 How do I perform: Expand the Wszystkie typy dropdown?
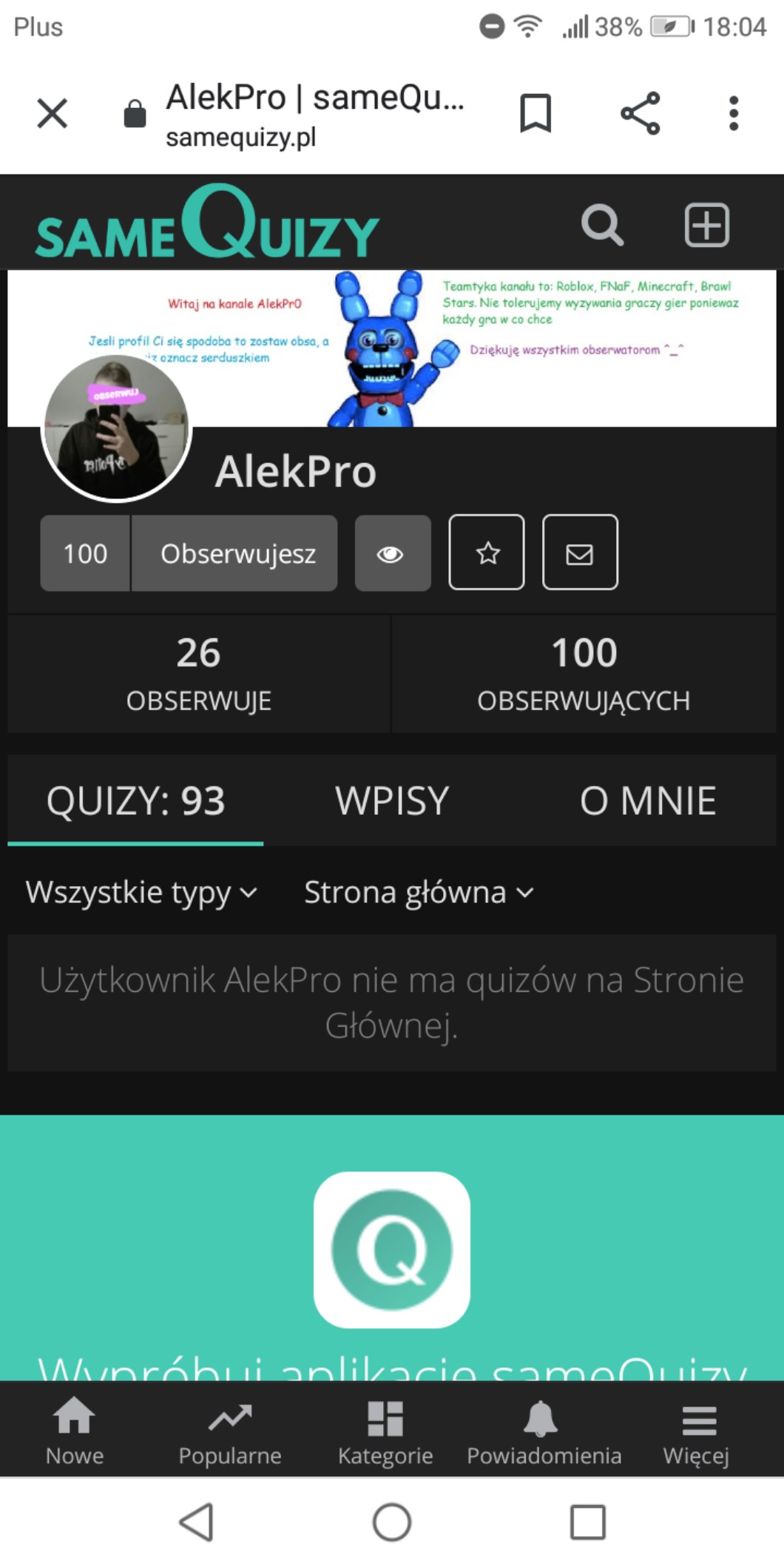pos(141,893)
